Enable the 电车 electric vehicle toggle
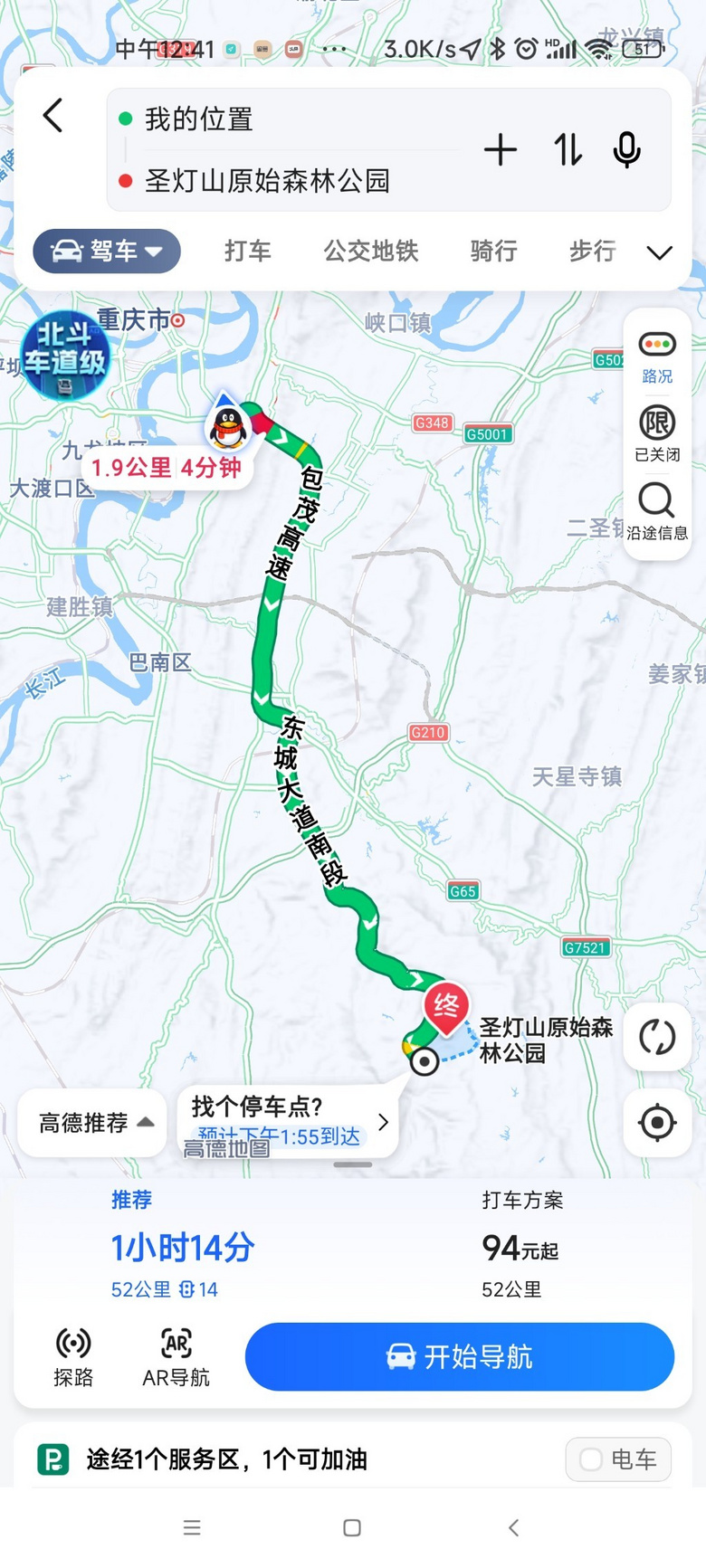The width and height of the screenshot is (706, 1568). [x=618, y=1459]
